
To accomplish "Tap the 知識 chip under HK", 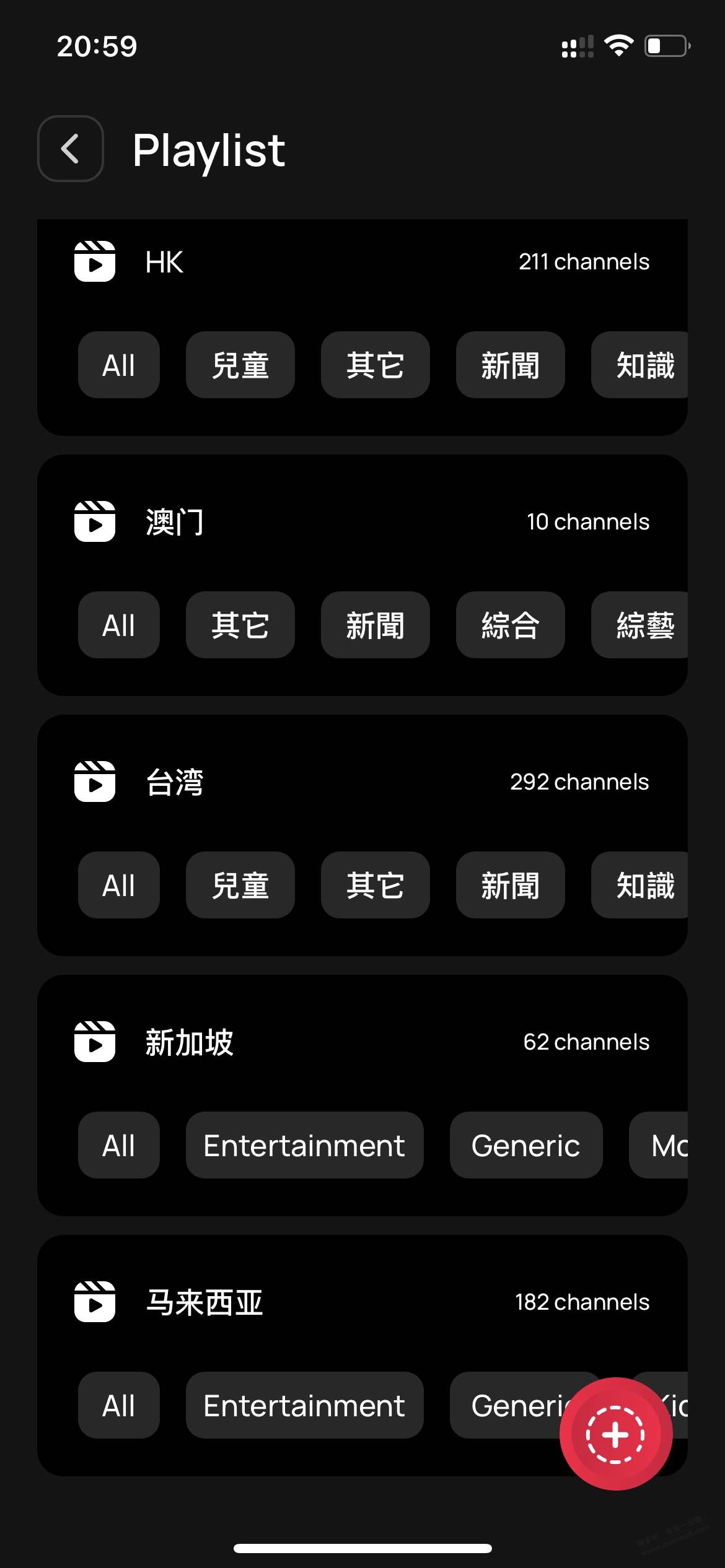I will [639, 365].
